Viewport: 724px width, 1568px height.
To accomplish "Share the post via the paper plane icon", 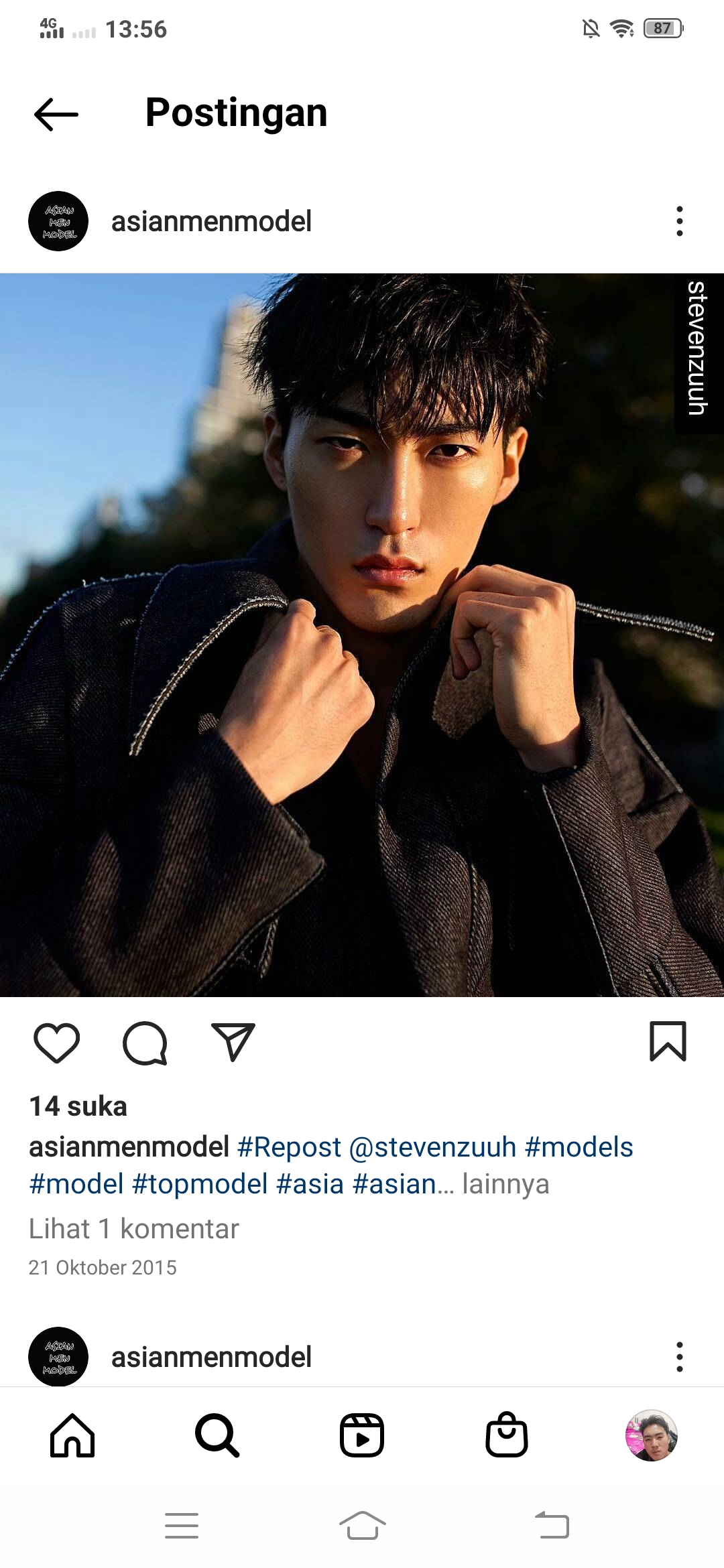I will 233,1043.
